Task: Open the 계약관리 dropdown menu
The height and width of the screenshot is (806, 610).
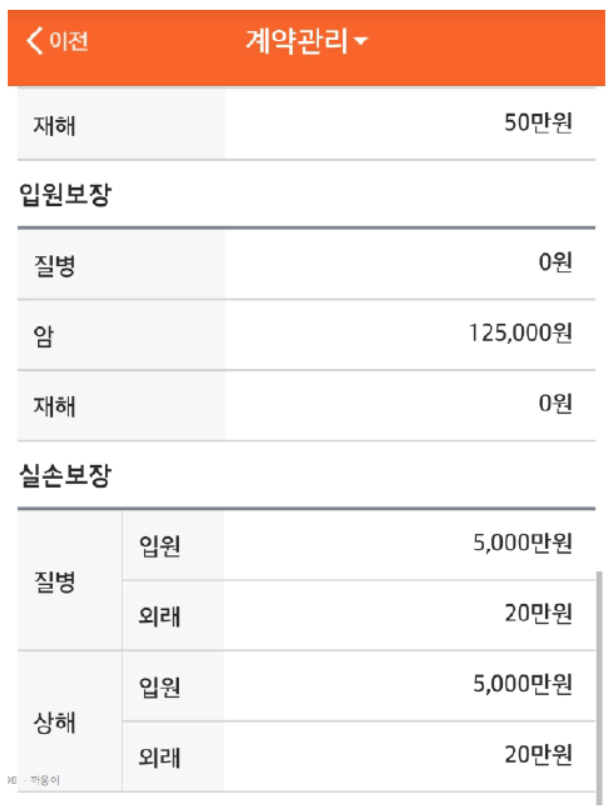Action: click(x=306, y=41)
